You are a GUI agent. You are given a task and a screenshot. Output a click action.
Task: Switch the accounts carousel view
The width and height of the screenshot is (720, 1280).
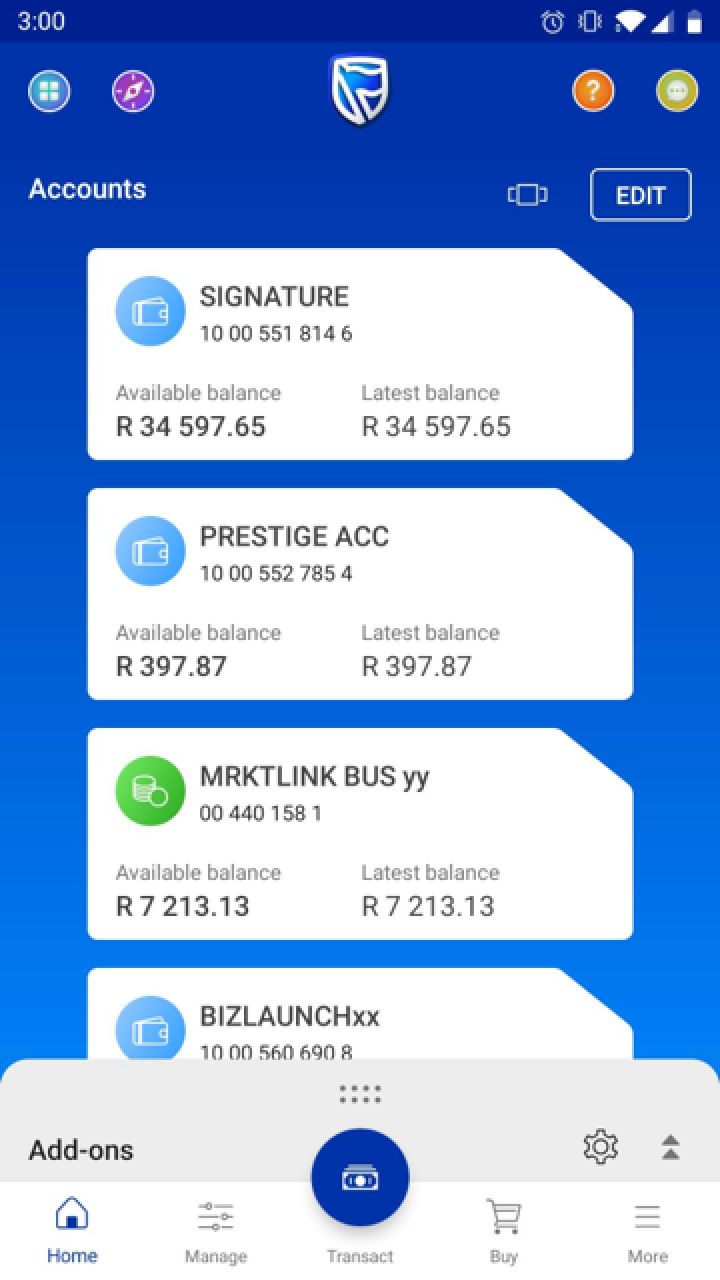coord(527,195)
